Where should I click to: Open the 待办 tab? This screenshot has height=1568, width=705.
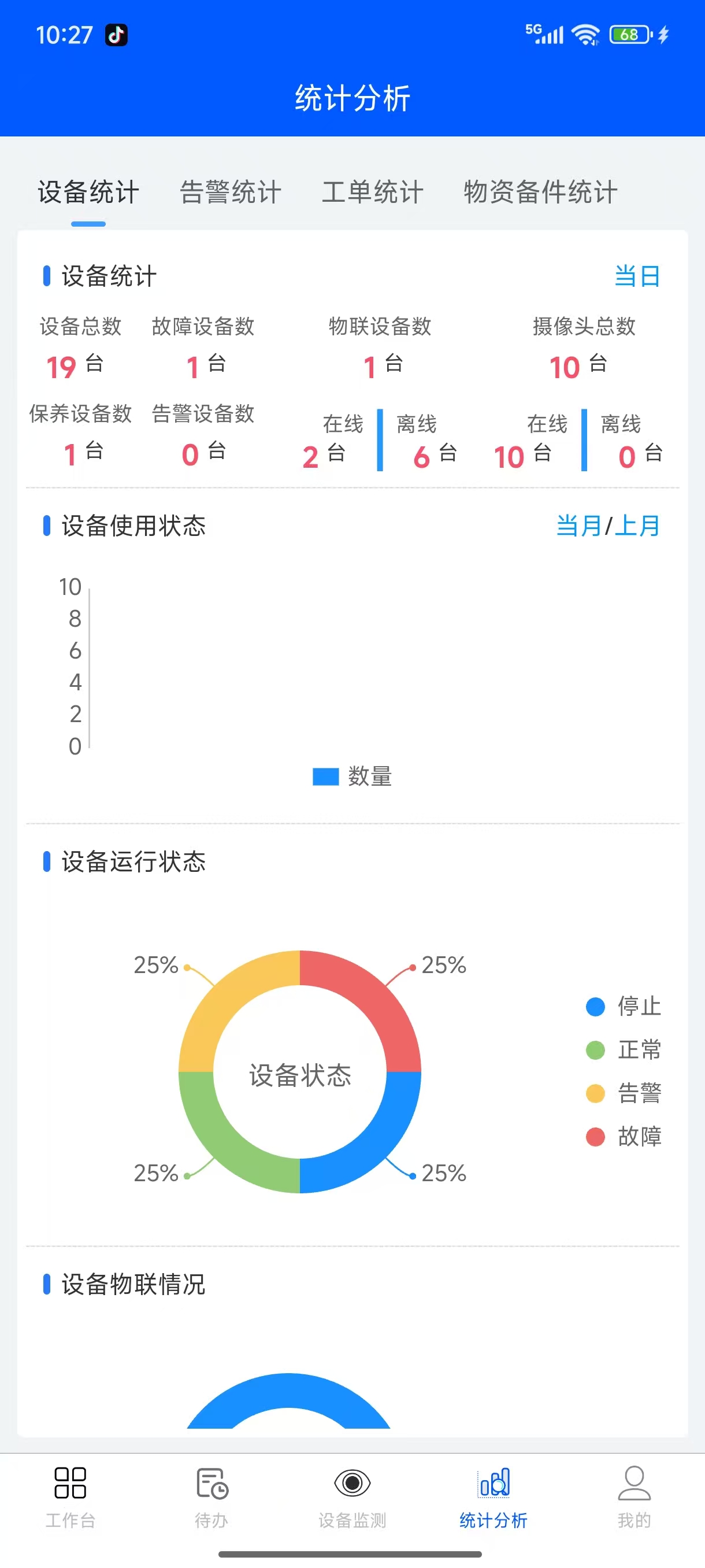(x=211, y=1496)
